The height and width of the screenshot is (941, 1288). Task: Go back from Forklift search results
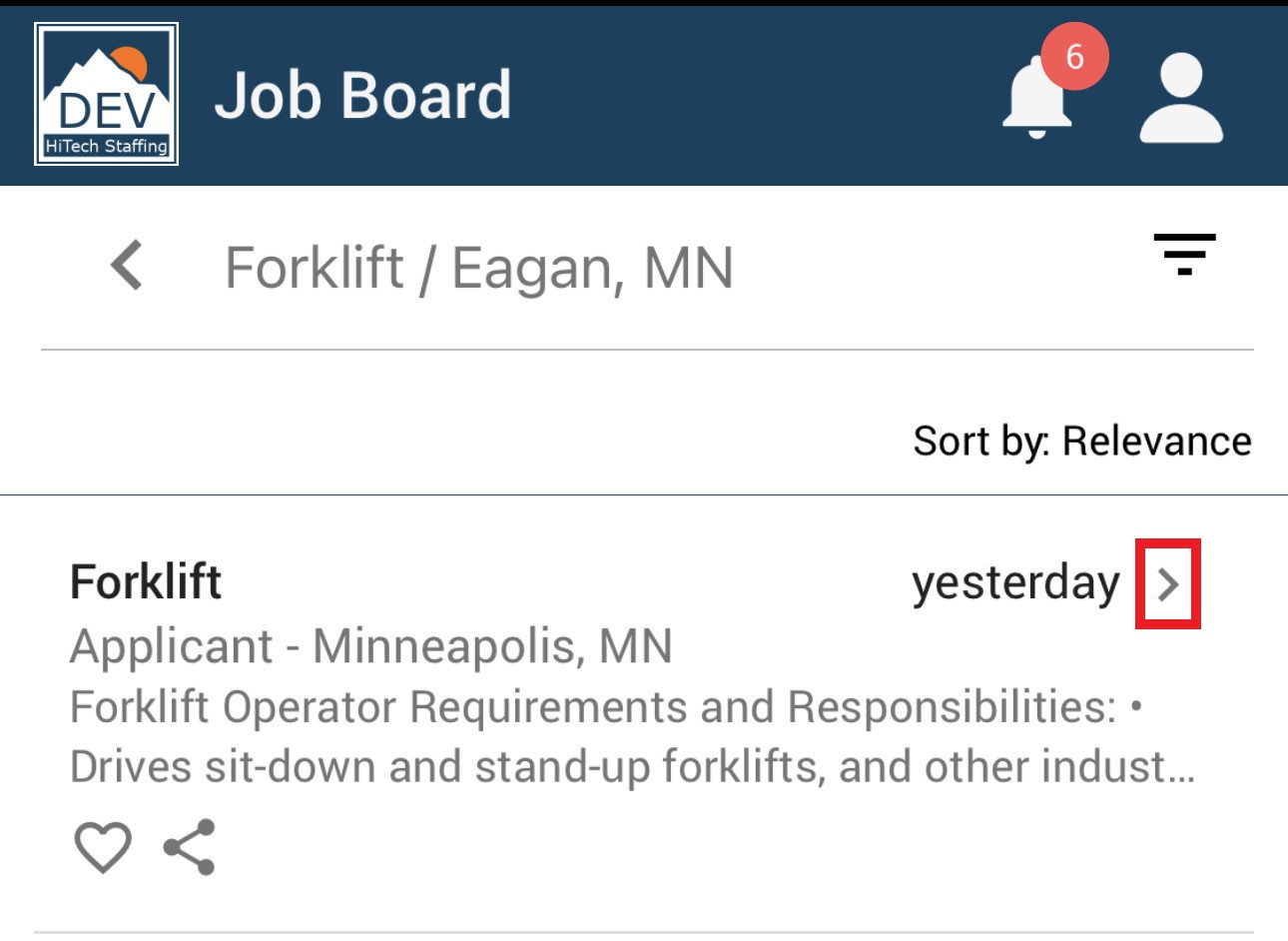(127, 267)
